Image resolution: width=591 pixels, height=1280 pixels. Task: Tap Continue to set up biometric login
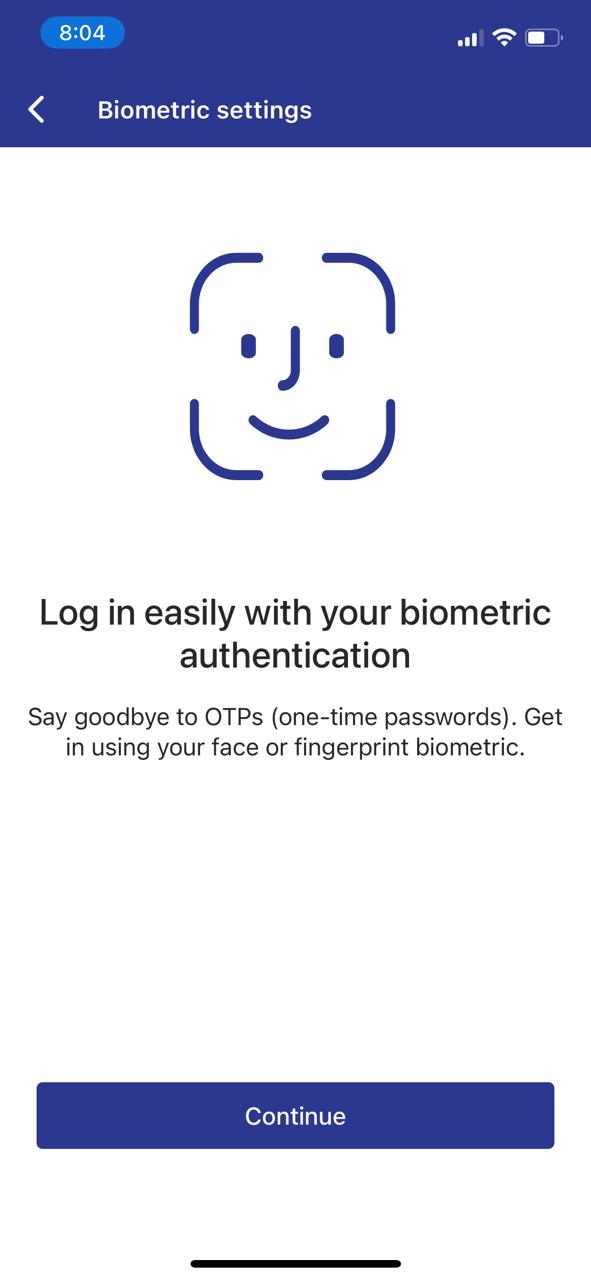point(295,1115)
